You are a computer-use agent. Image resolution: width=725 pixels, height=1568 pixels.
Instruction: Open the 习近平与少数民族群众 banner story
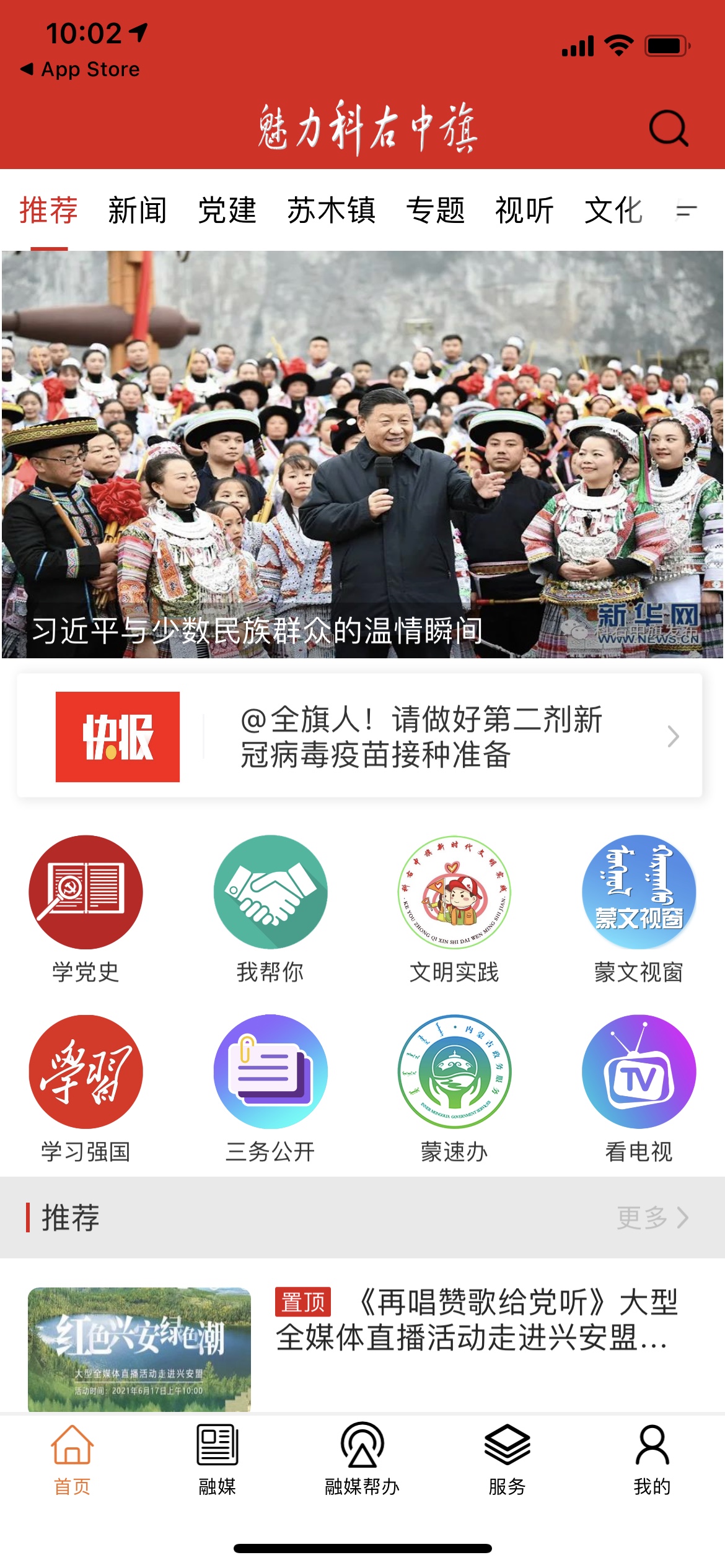click(362, 454)
